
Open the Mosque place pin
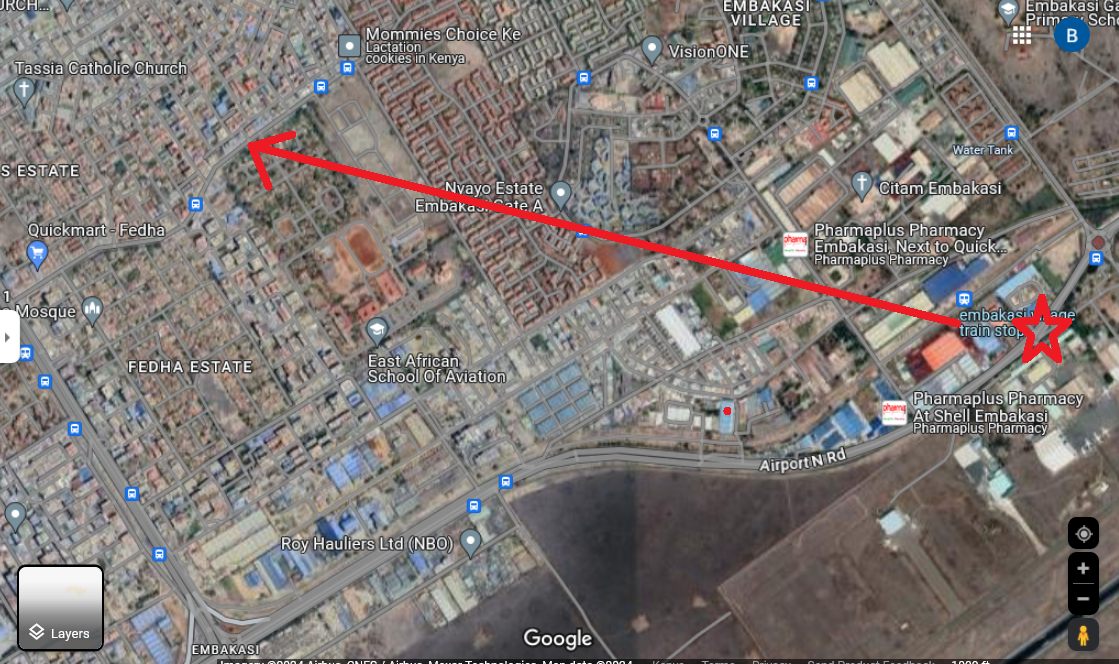point(92,310)
